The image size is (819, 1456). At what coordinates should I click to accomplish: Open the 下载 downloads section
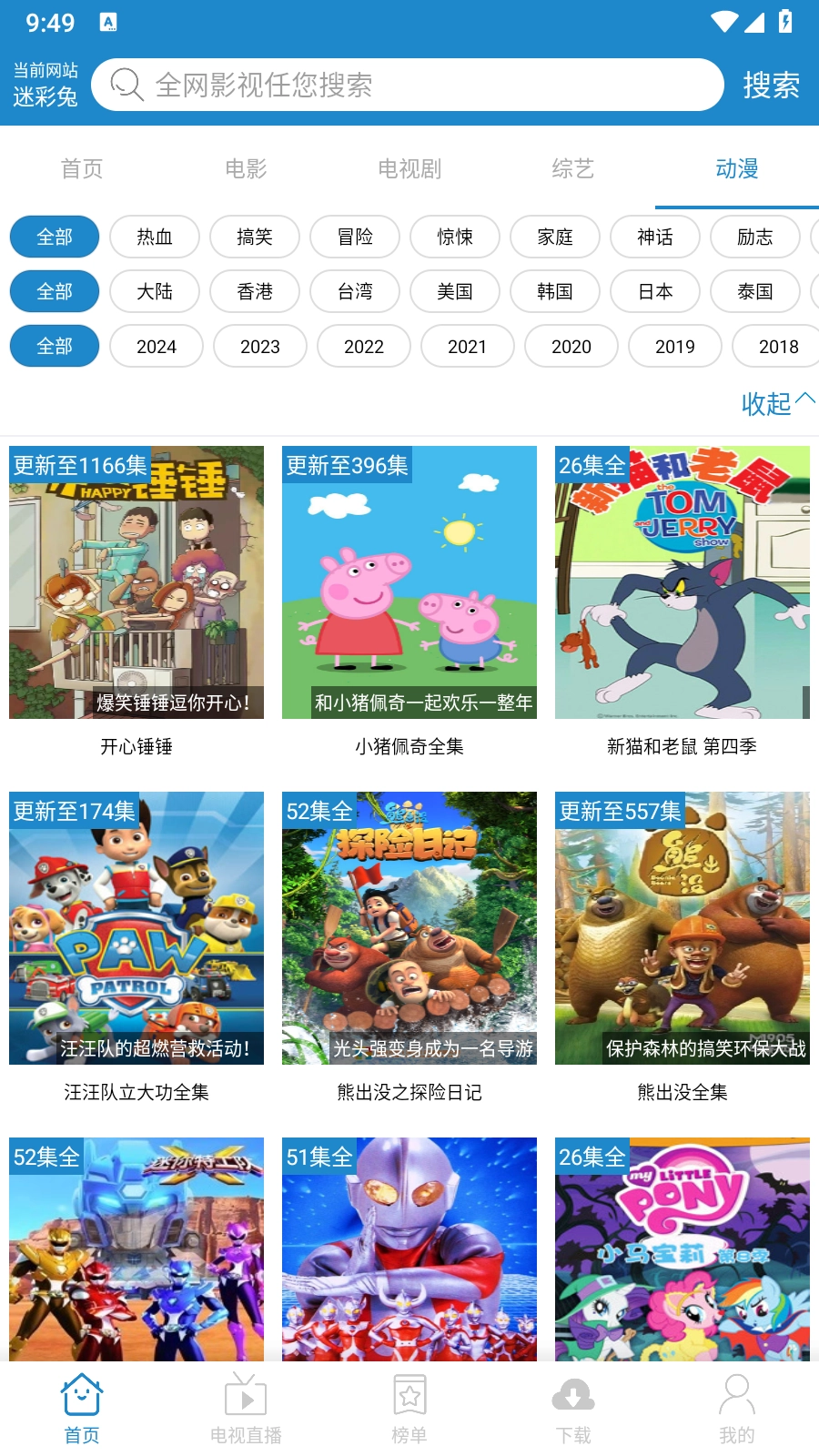click(572, 1406)
